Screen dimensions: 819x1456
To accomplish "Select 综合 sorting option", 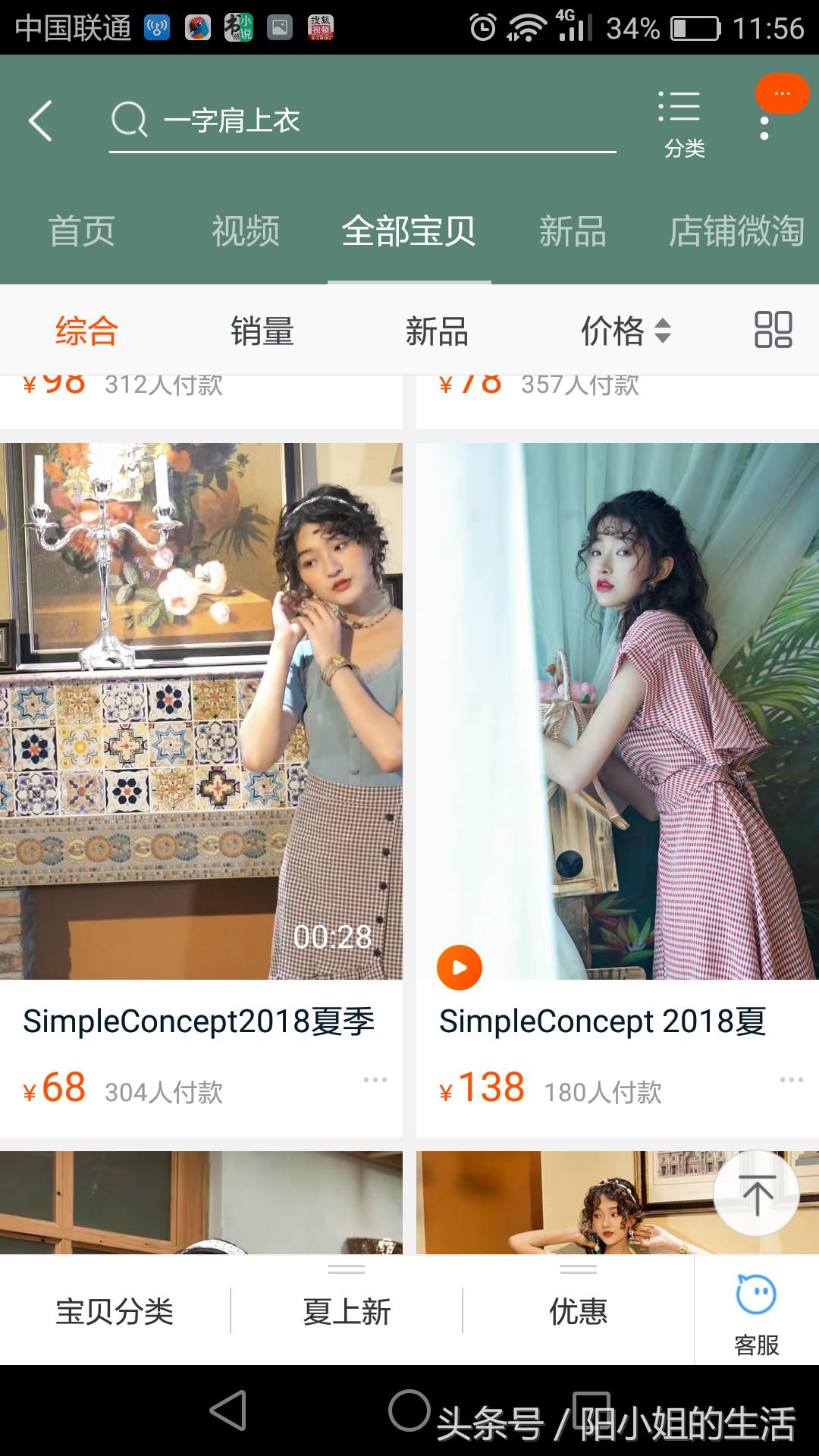I will pyautogui.click(x=86, y=330).
